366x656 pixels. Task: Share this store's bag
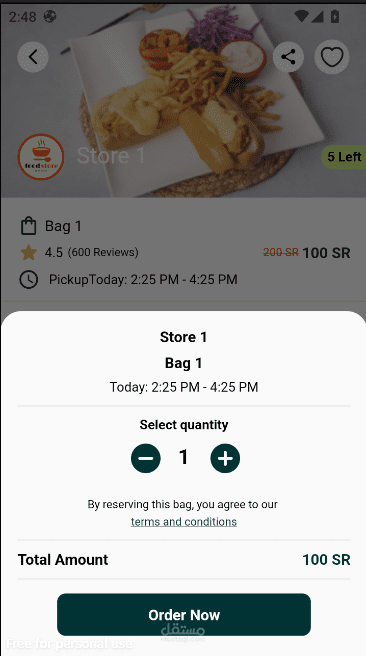tap(288, 56)
